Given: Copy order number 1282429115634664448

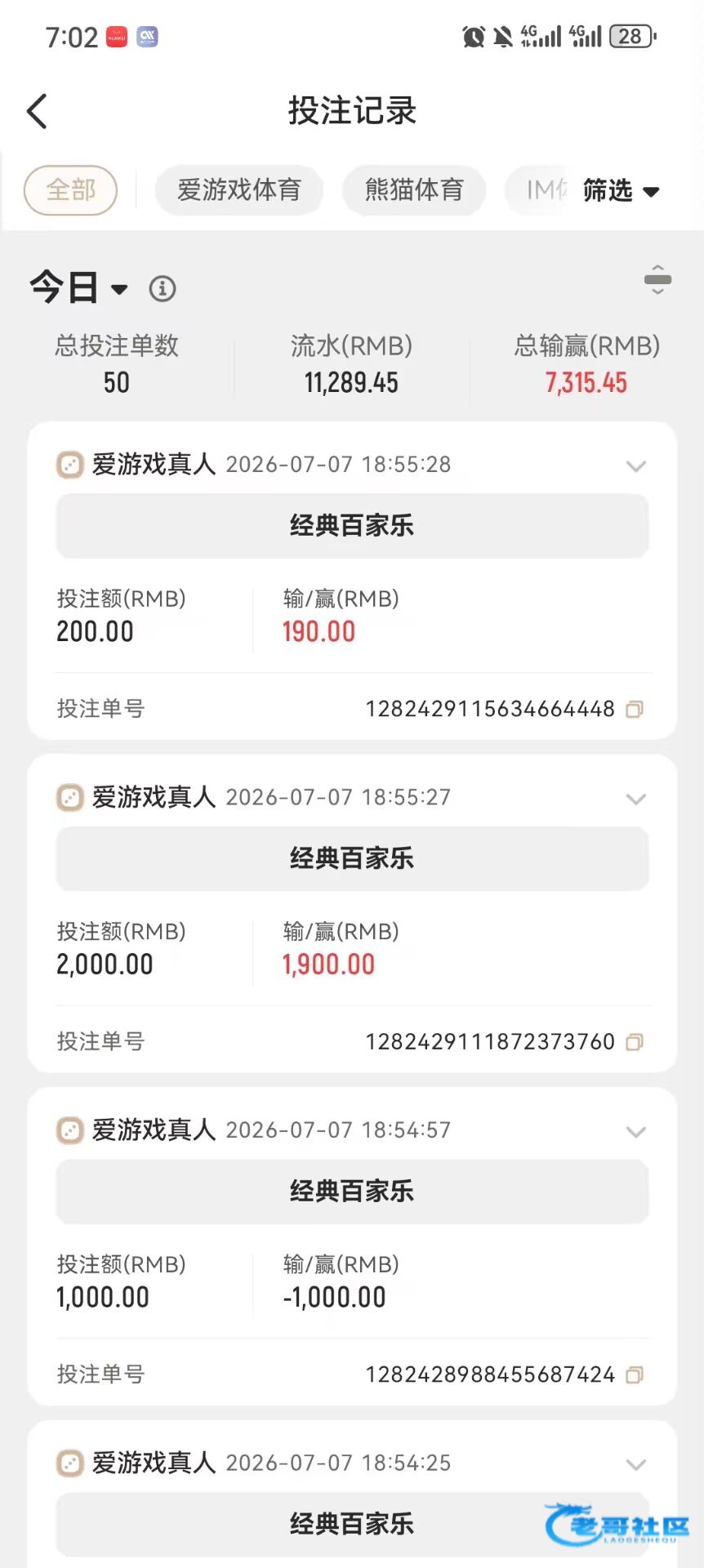Looking at the screenshot, I should pyautogui.click(x=635, y=709).
